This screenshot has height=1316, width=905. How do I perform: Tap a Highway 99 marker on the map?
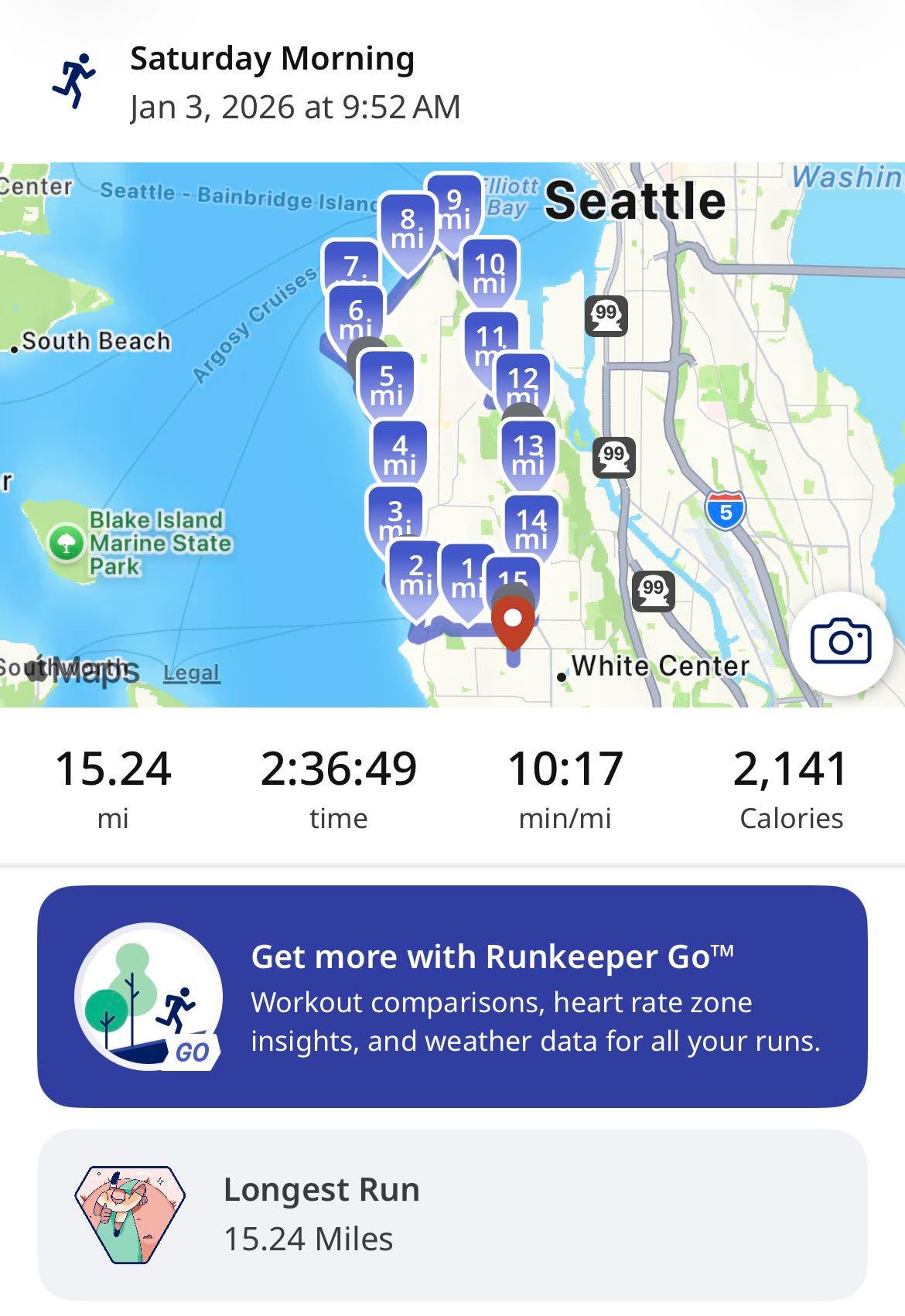pos(608,314)
